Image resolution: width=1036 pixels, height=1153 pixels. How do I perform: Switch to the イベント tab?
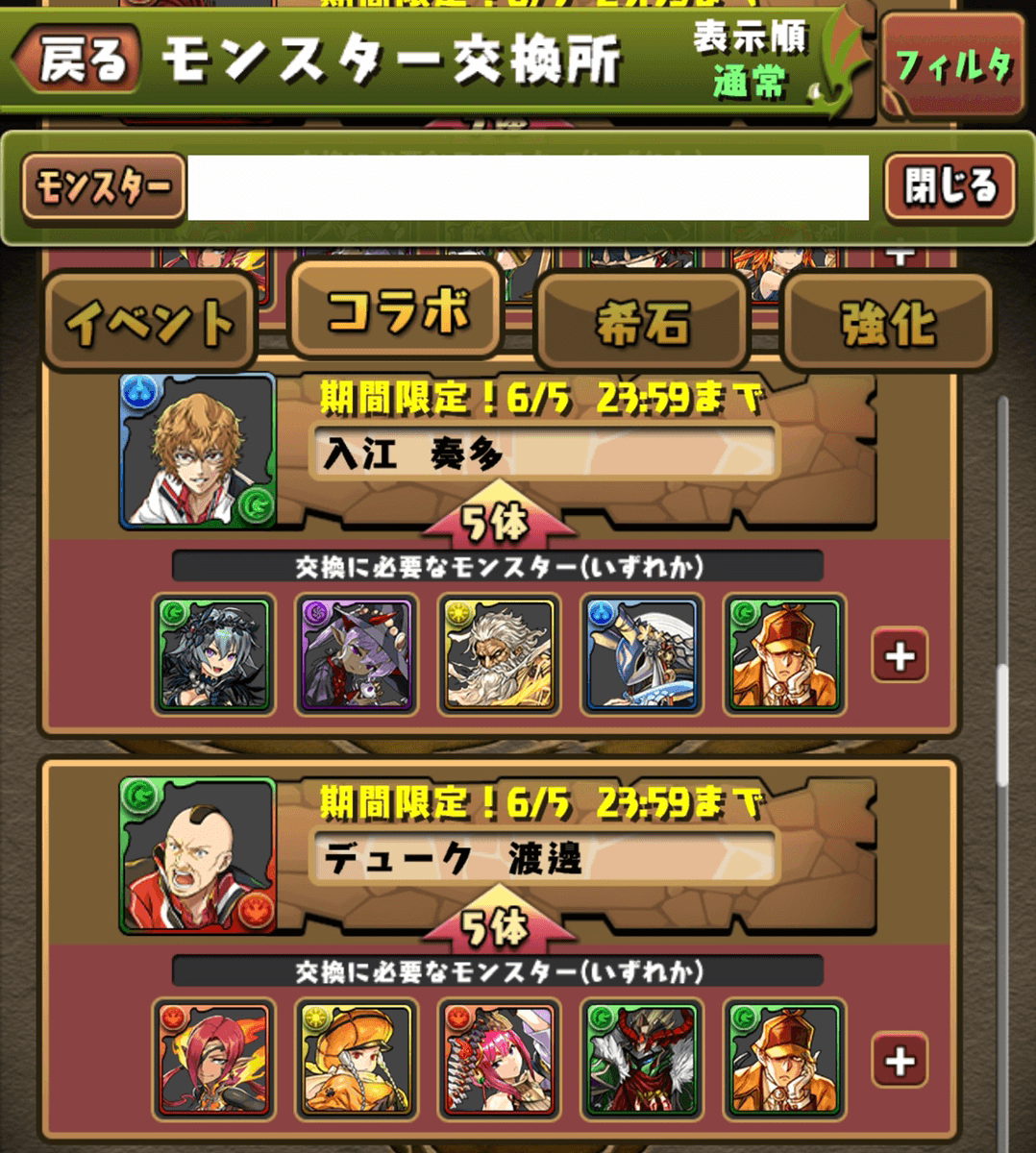coord(149,322)
